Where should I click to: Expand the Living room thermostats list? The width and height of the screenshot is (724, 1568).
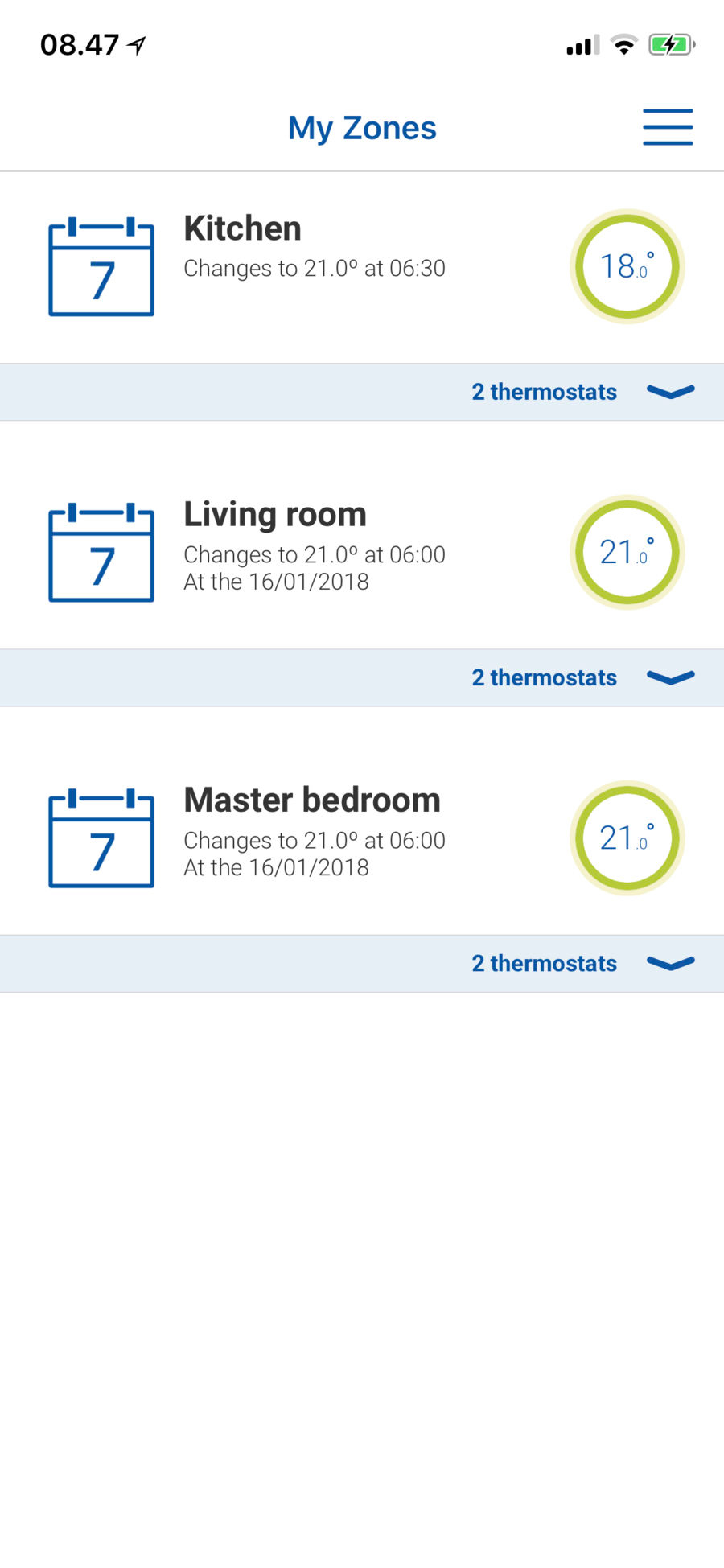[670, 677]
